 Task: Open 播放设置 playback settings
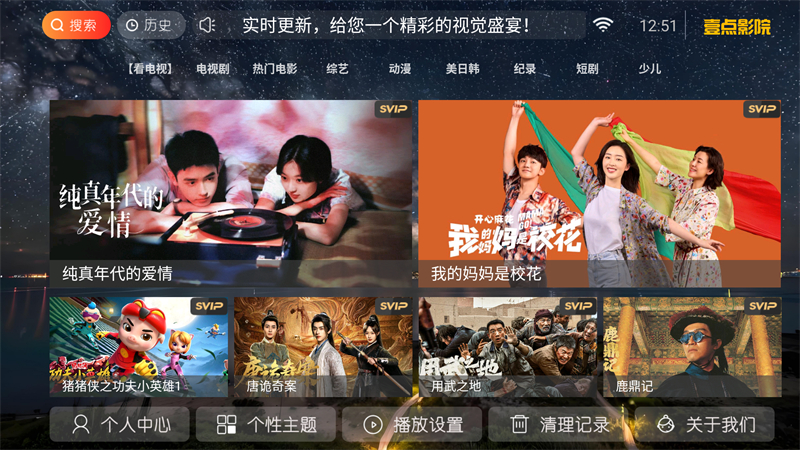[x=412, y=424]
